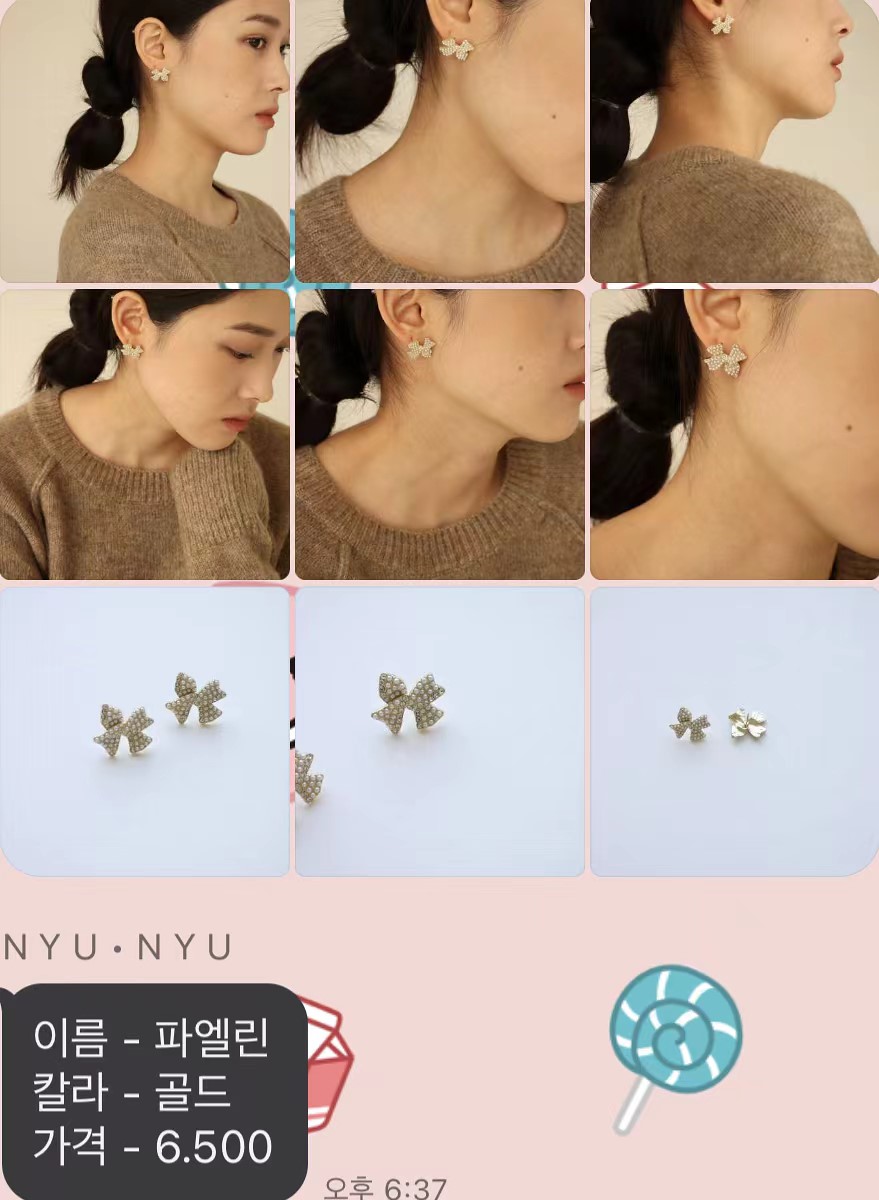View the large single bow earring close-up

pos(439,731)
